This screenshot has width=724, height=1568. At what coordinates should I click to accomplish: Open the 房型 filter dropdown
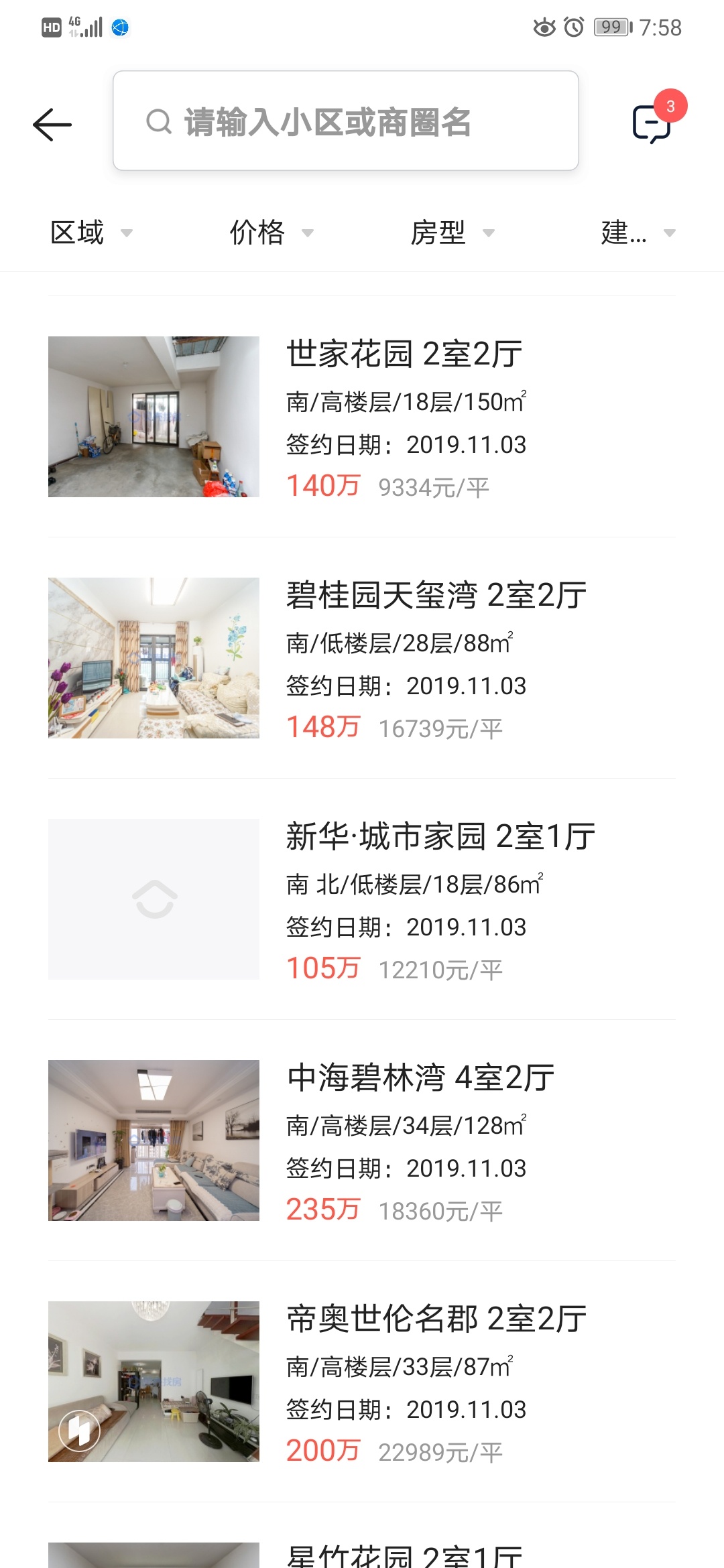(452, 233)
